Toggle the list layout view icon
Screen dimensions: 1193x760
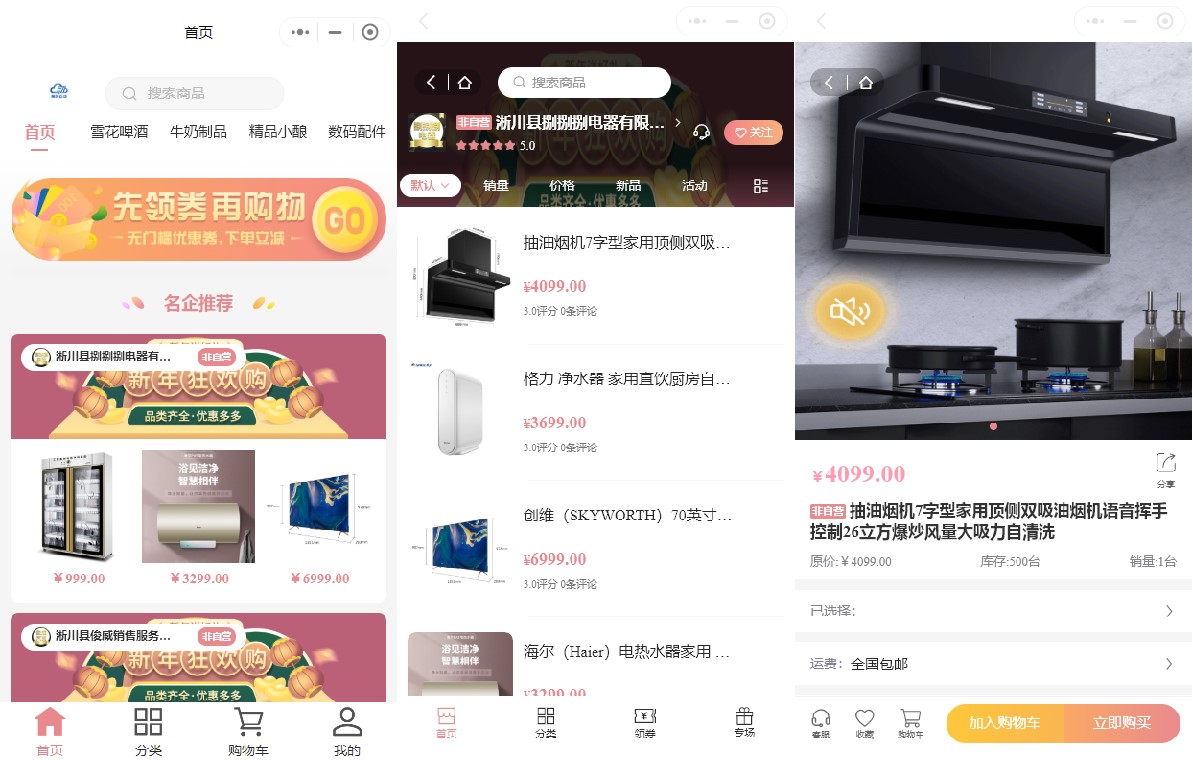coord(761,186)
